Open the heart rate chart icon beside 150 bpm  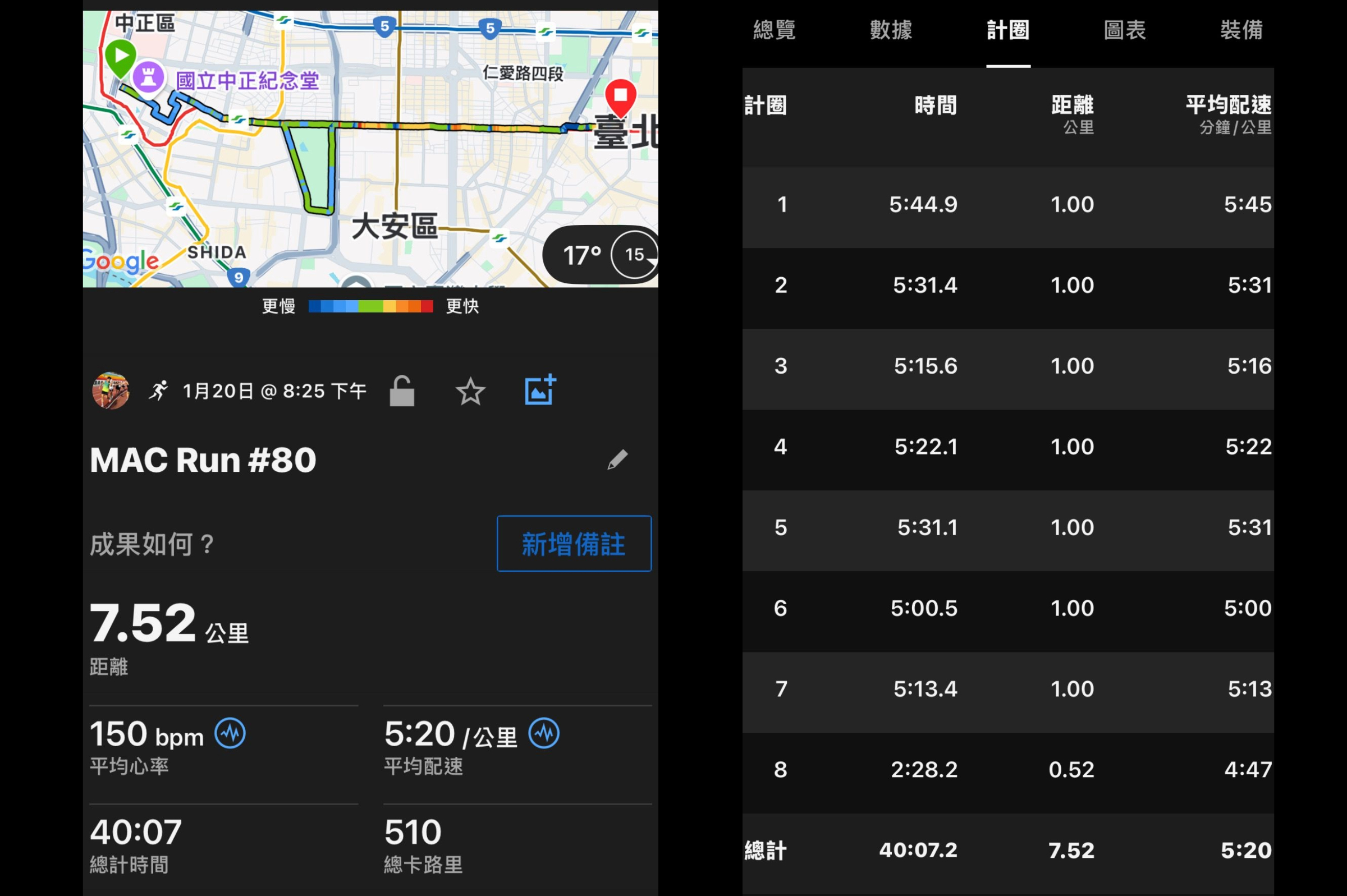230,733
